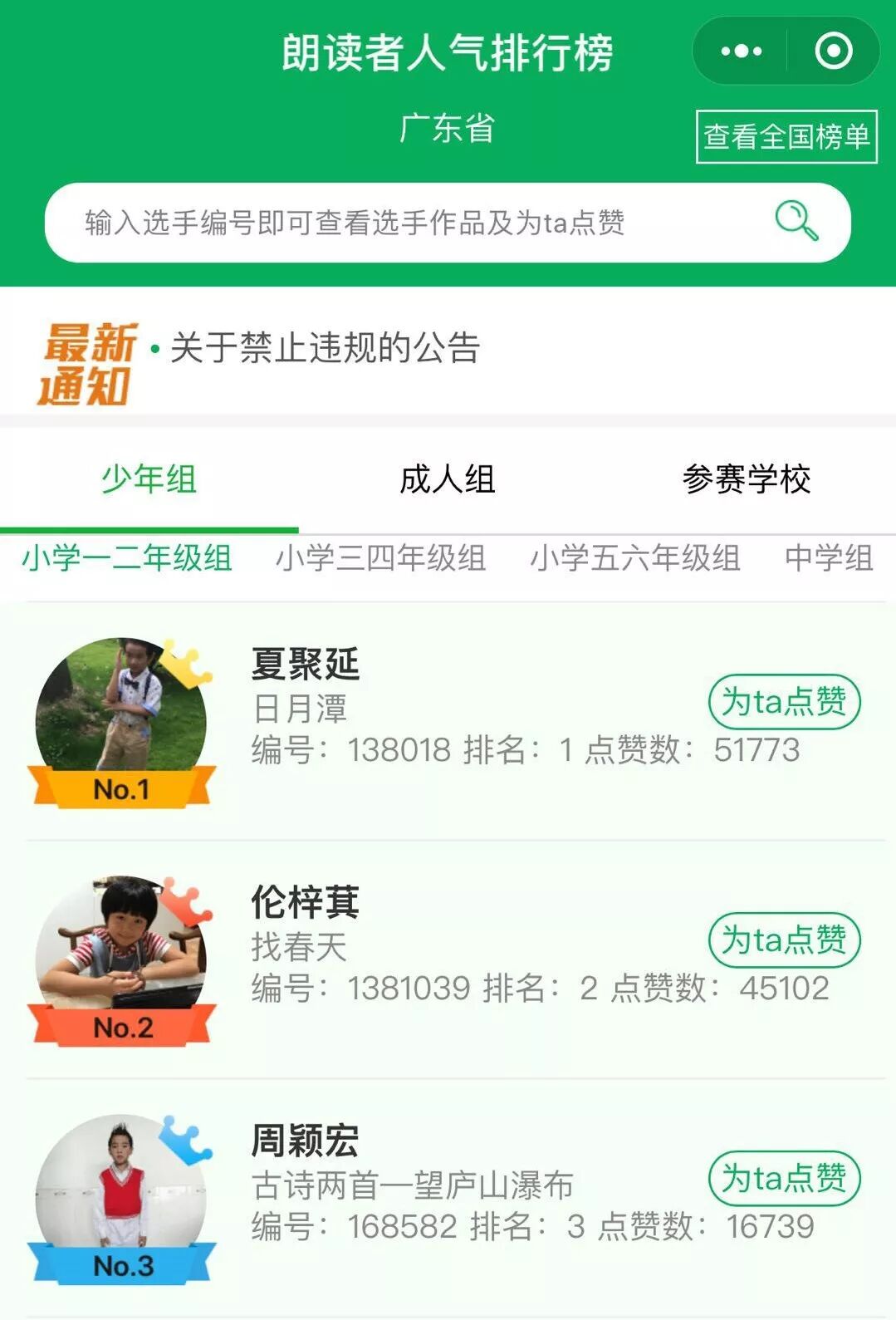This screenshot has height=1320, width=896.
Task: Like 伦梓萁 with 为ta点赞
Action: pyautogui.click(x=783, y=940)
